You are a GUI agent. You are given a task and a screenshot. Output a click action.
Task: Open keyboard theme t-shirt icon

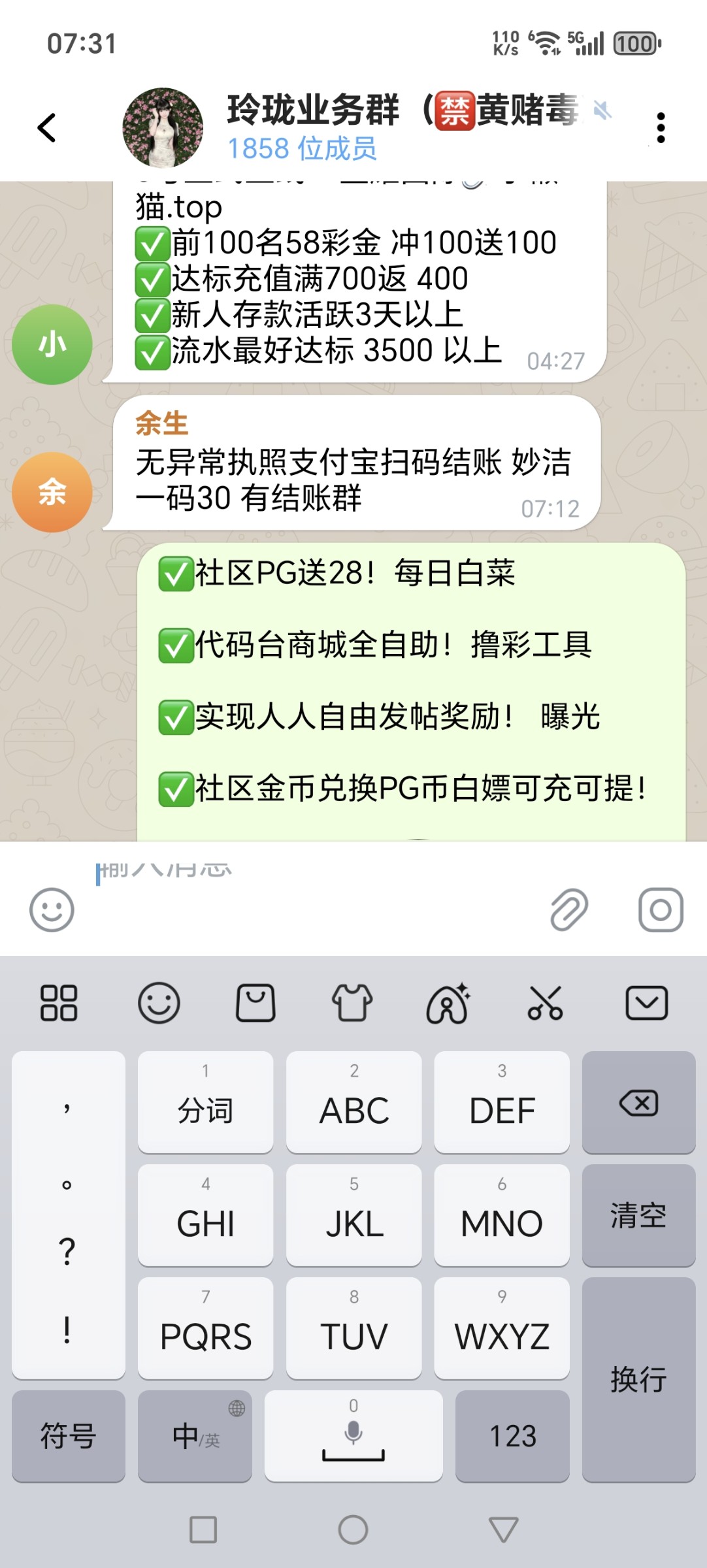click(352, 1004)
